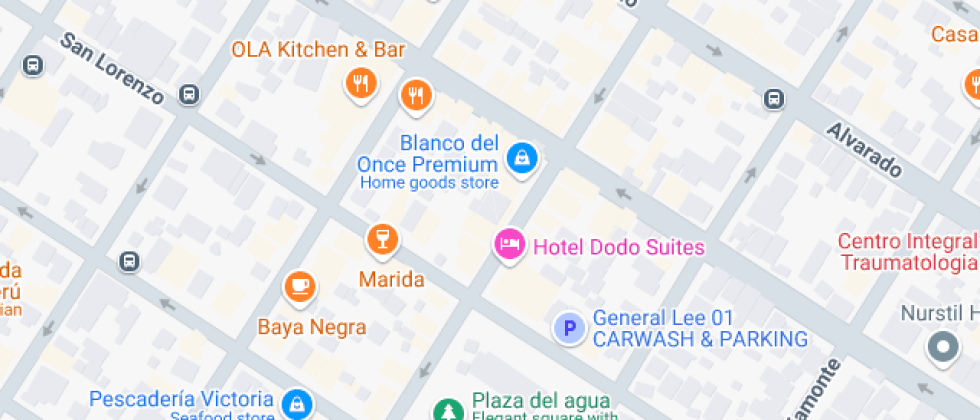Open the OLA Kitchen & Bar restaurant pin

coord(360,83)
